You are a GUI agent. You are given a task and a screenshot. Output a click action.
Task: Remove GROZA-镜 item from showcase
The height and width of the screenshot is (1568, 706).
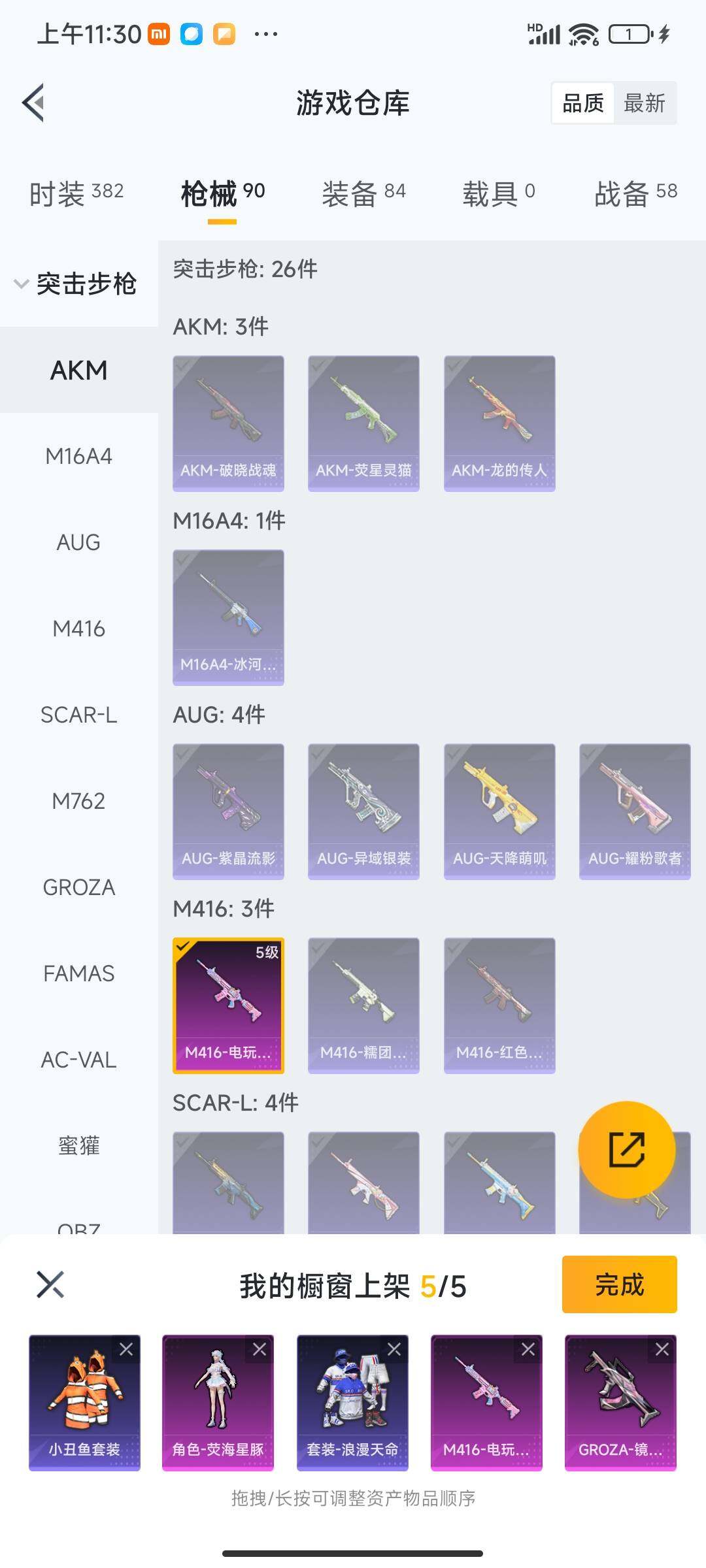(662, 1349)
